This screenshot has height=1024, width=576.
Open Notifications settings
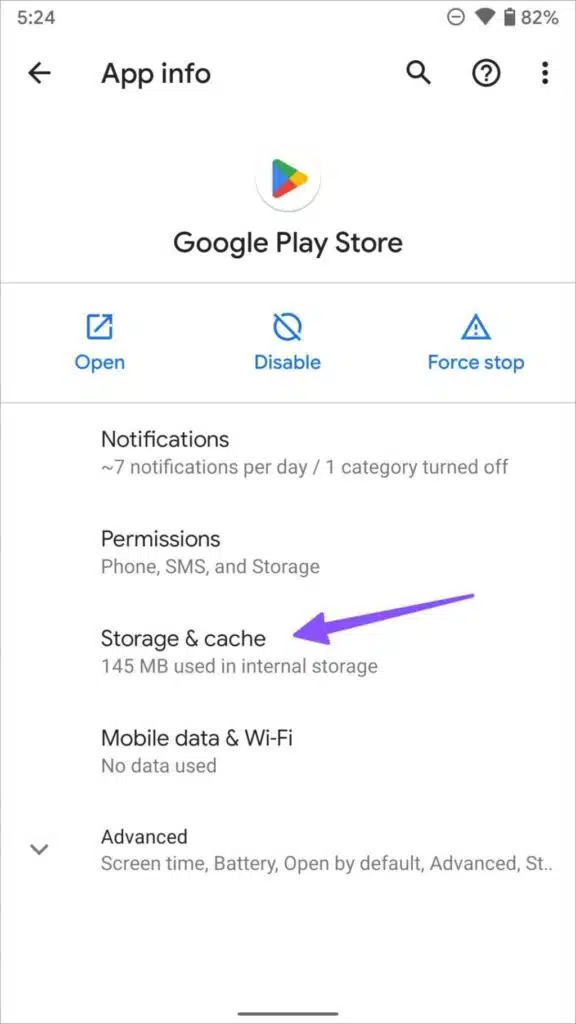click(x=288, y=452)
